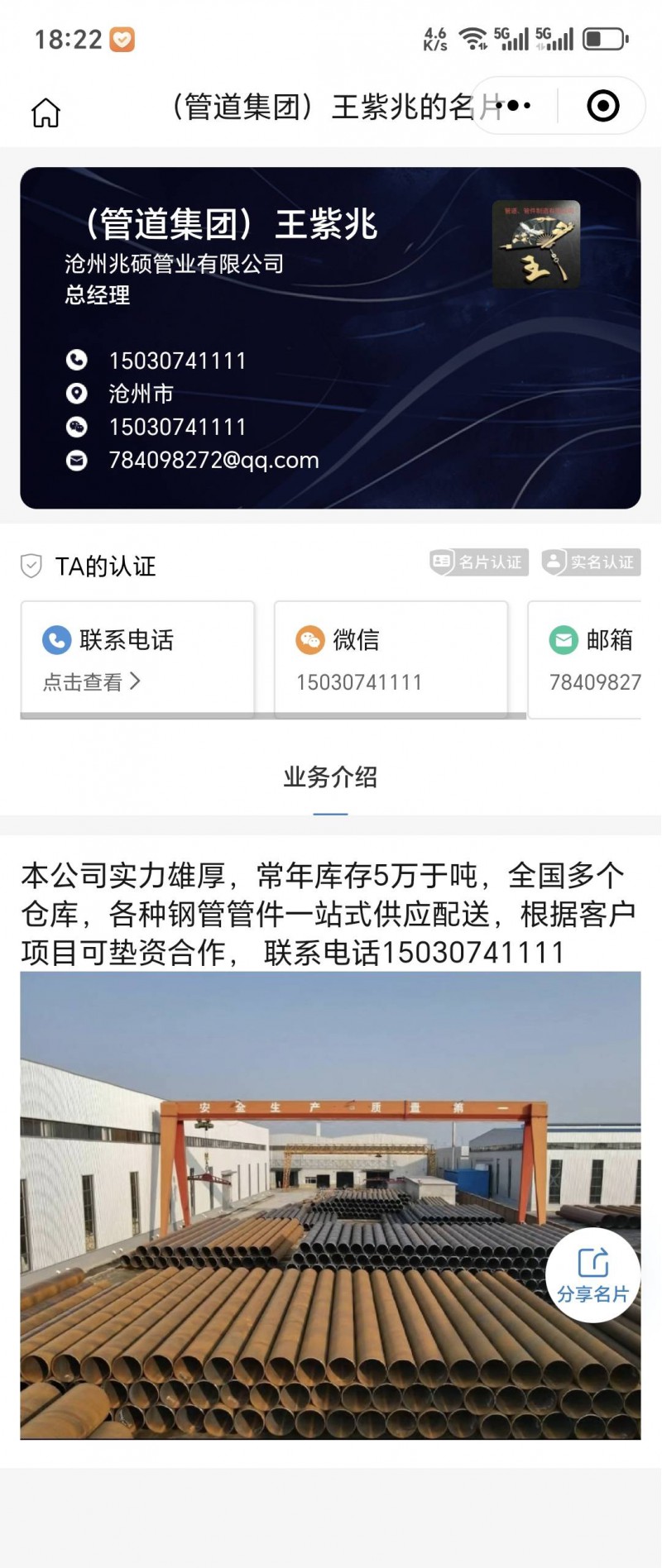Tap 点击查看 to reveal the contact phone
Image resolution: width=662 pixels, height=1568 pixels.
(x=91, y=681)
